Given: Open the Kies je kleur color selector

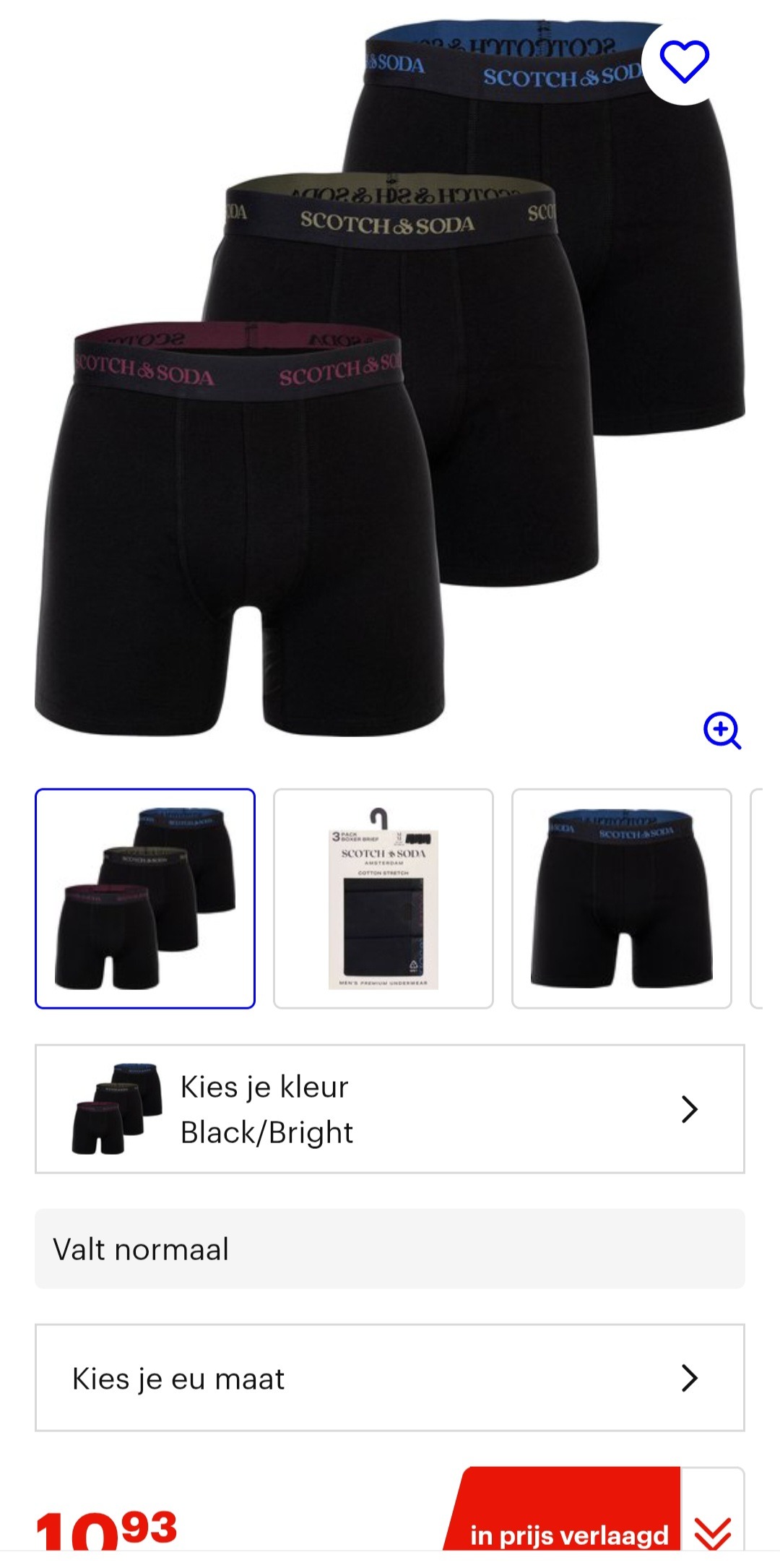Looking at the screenshot, I should pos(389,1108).
